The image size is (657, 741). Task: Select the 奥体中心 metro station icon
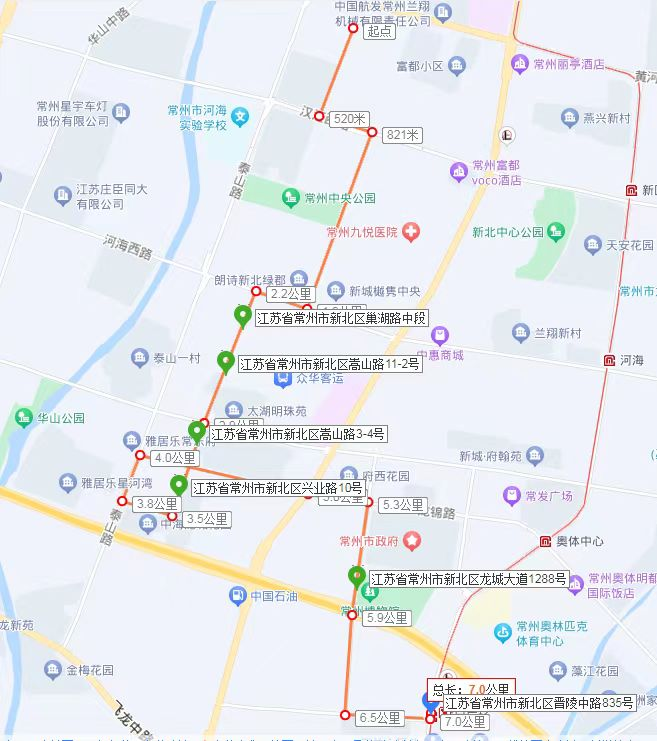click(x=545, y=541)
